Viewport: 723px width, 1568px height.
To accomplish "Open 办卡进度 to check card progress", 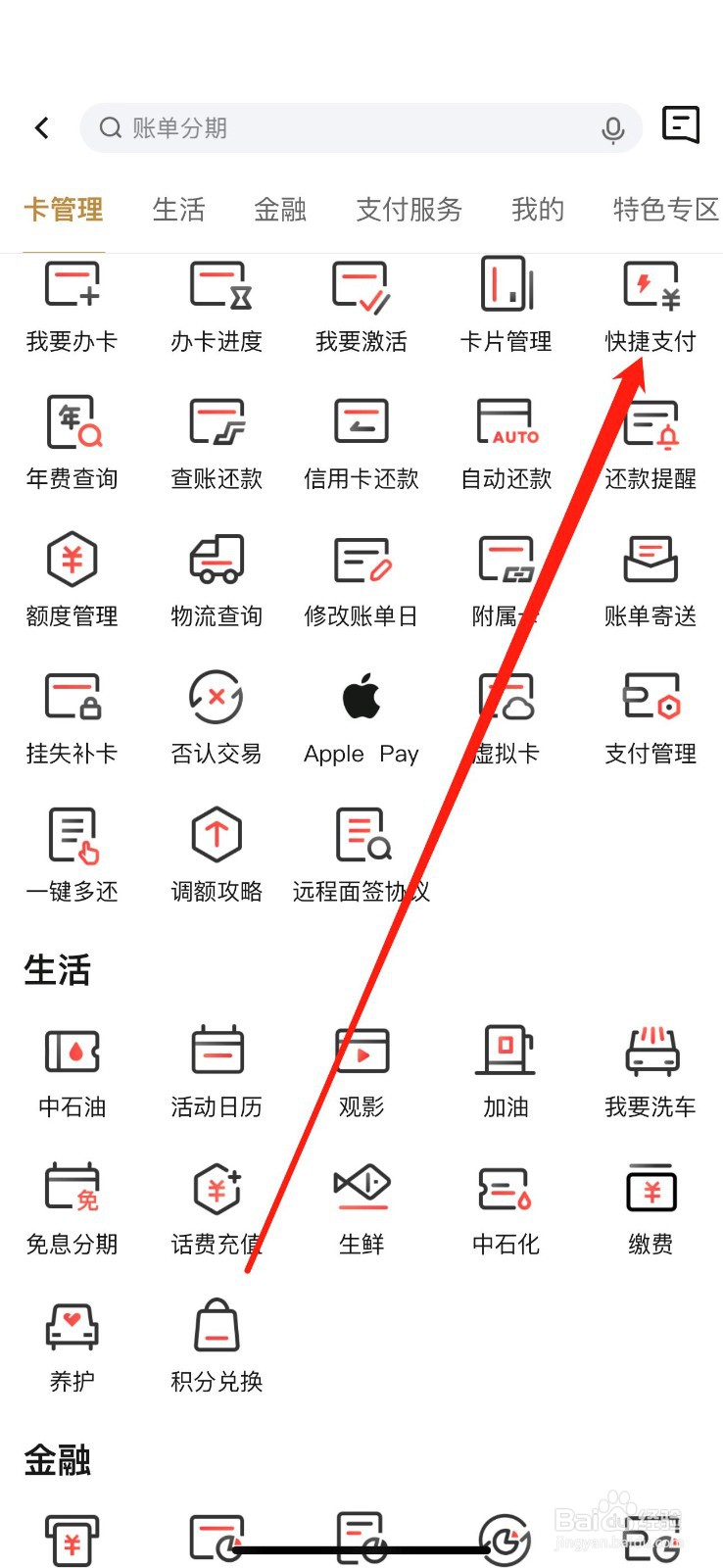I will (x=216, y=304).
